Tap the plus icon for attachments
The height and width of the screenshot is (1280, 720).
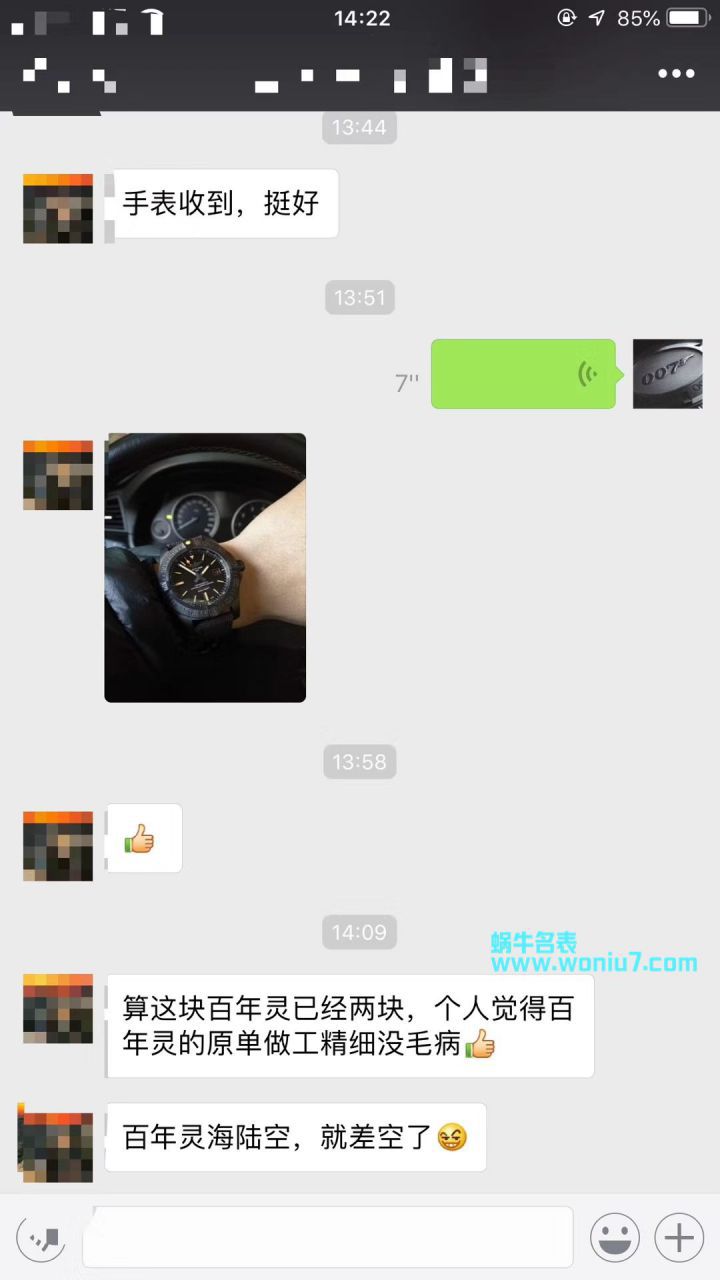point(677,1236)
